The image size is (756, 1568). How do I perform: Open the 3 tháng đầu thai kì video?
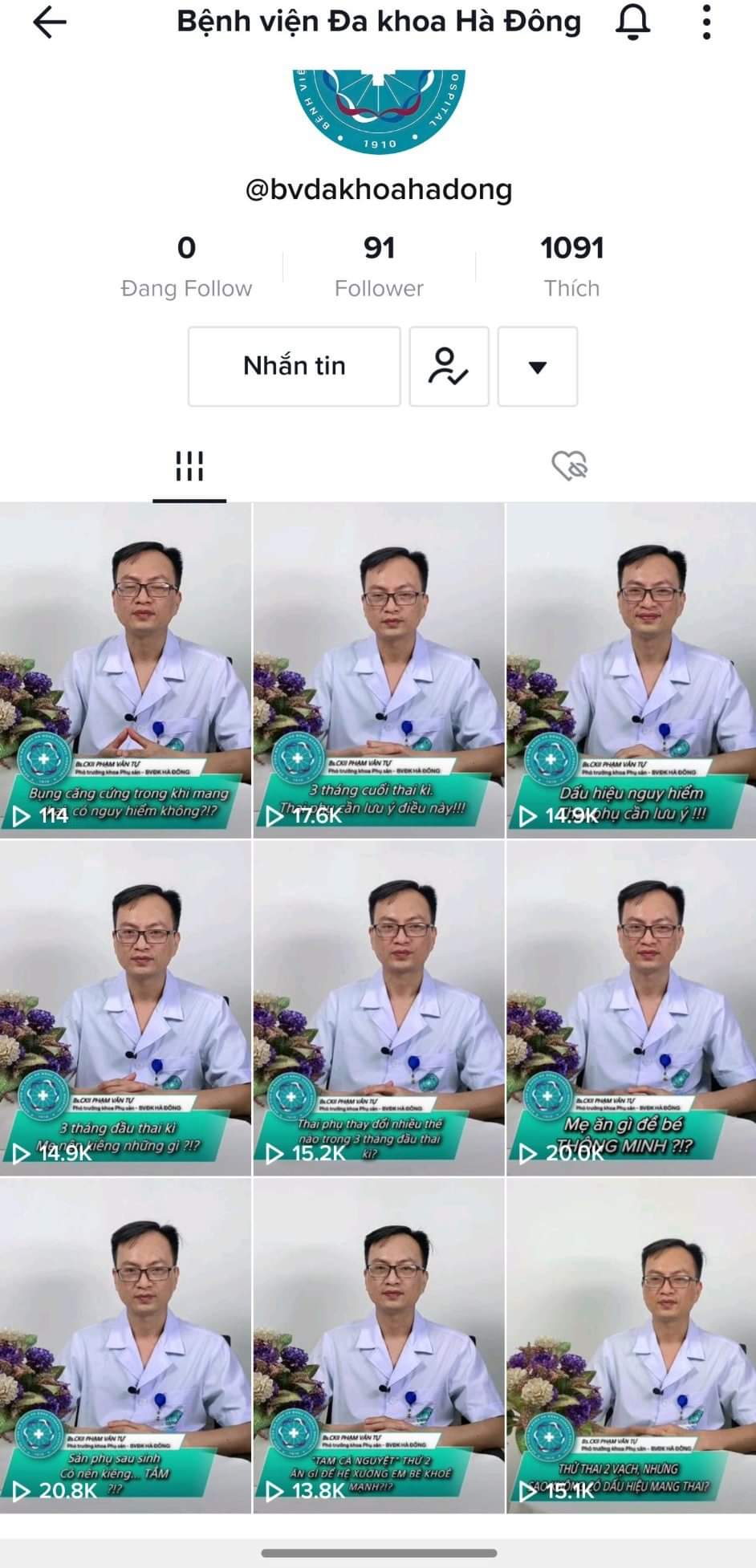pos(125,1007)
